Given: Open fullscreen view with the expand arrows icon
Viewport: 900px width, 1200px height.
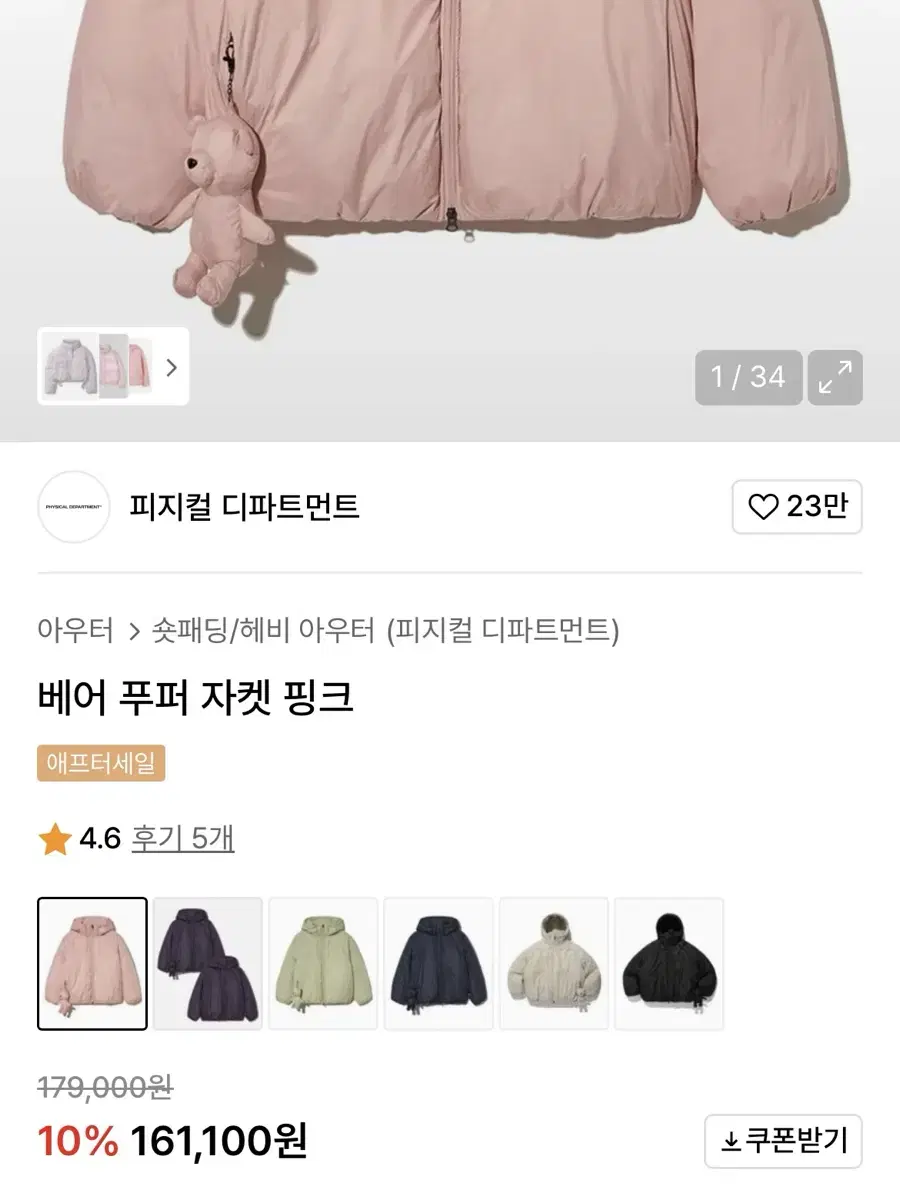Looking at the screenshot, I should click(x=836, y=377).
